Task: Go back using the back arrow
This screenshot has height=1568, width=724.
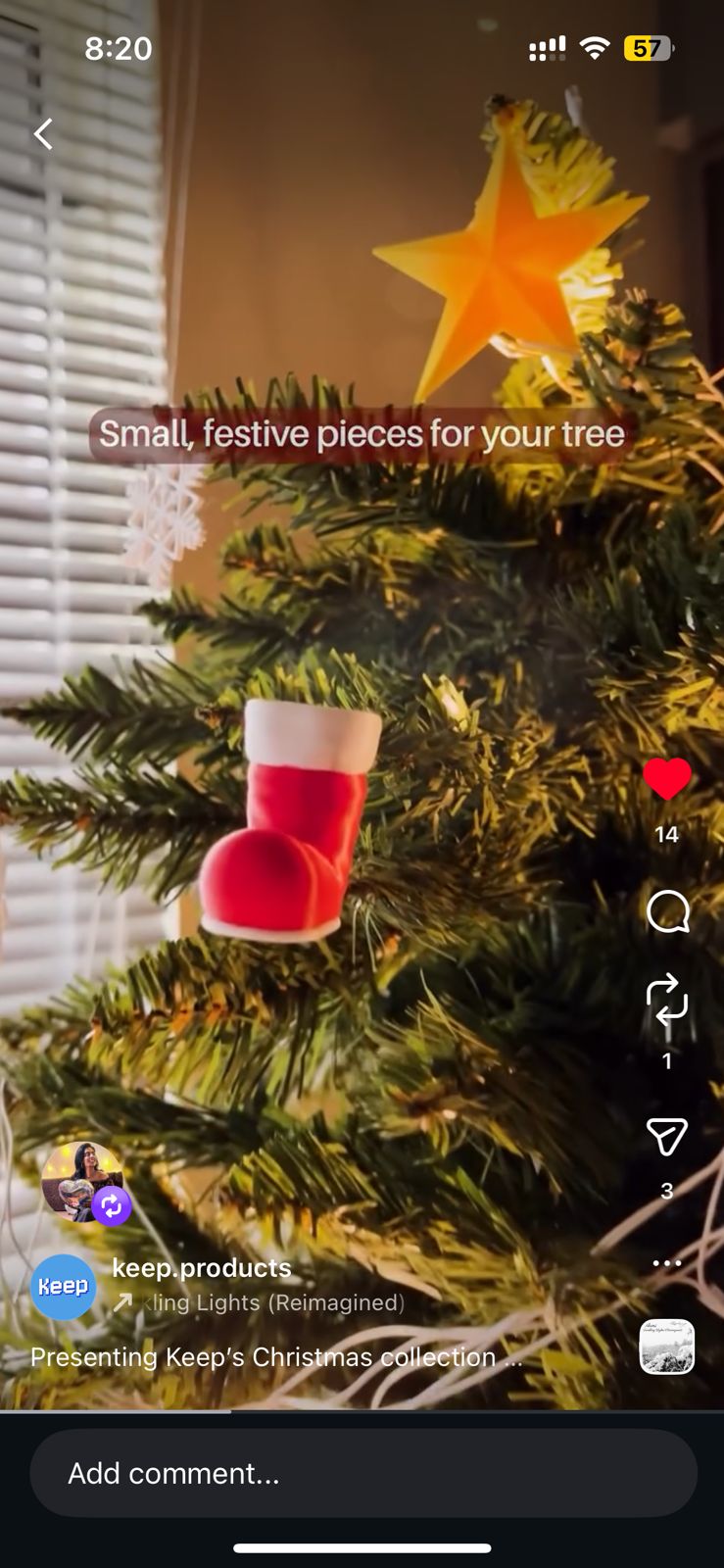Action: (x=42, y=133)
